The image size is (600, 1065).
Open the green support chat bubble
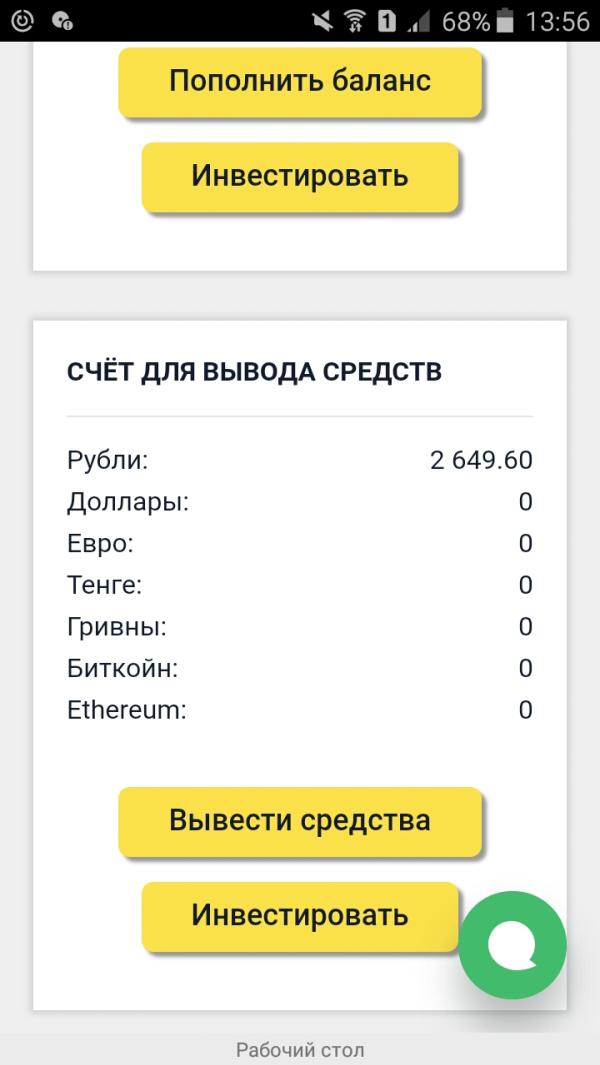(512, 945)
